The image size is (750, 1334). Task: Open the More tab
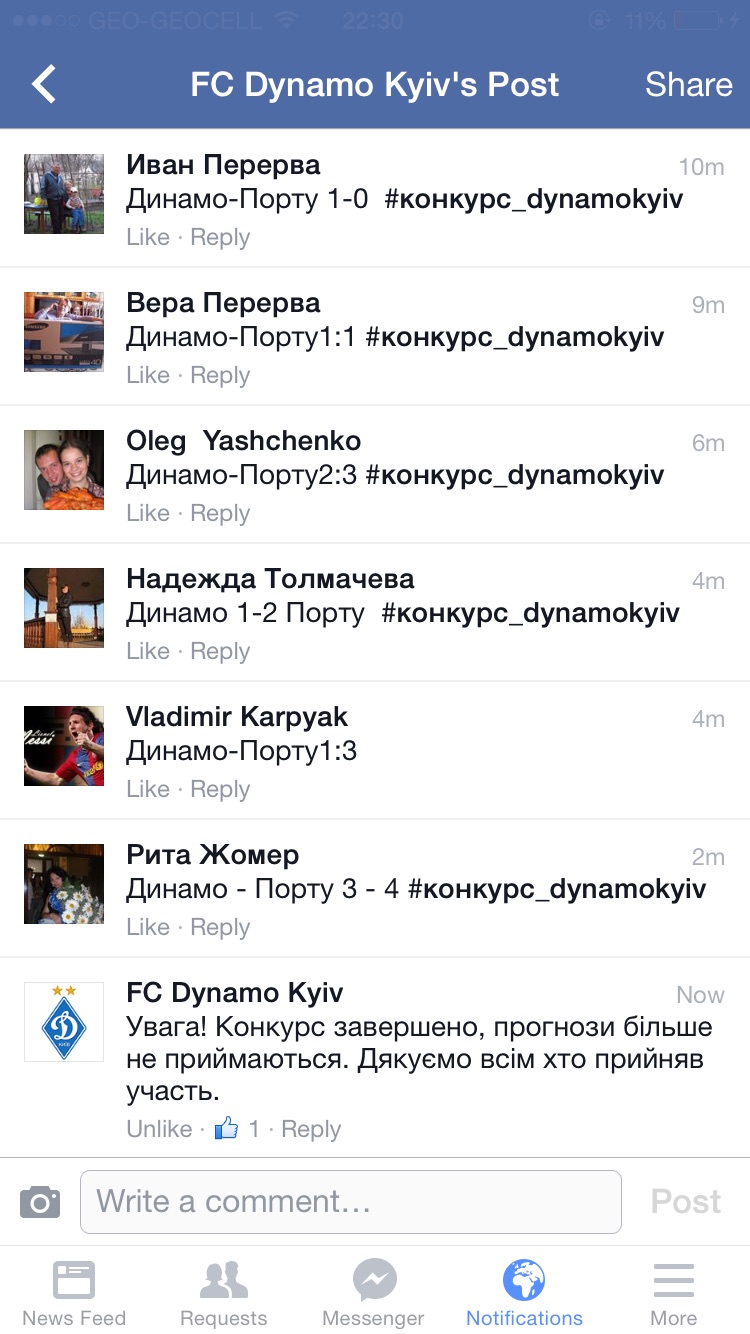(x=674, y=1292)
